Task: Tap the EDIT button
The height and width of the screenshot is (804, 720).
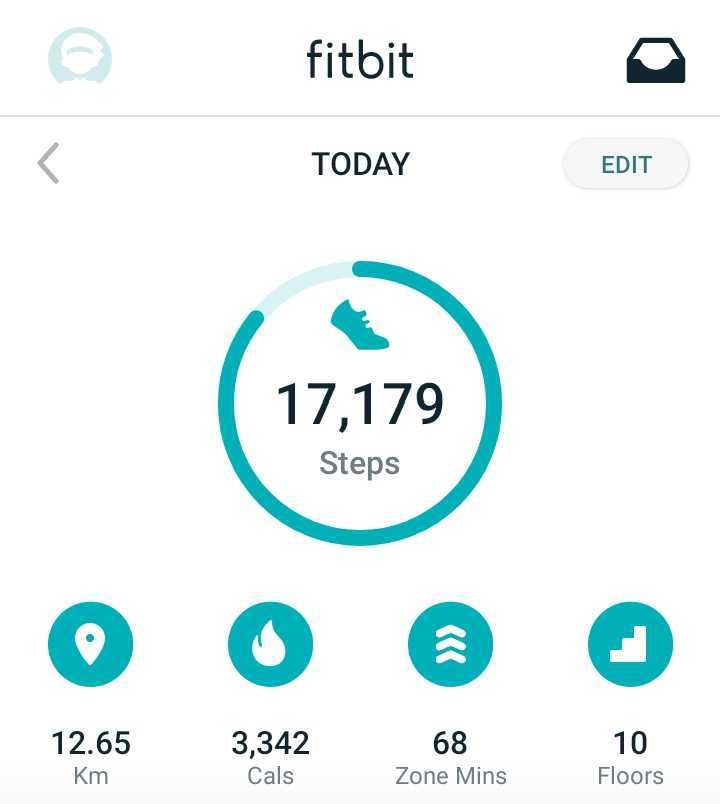Action: 626,165
